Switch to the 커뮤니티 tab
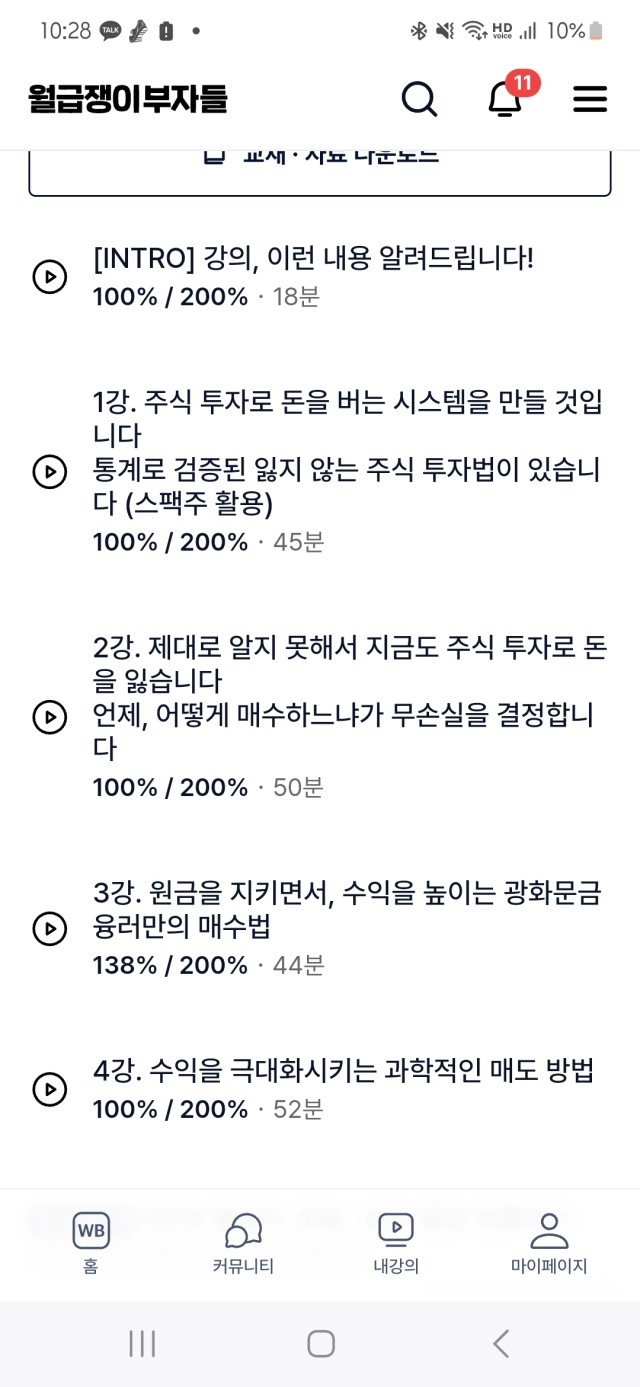Image resolution: width=640 pixels, height=1387 pixels. click(x=243, y=1244)
